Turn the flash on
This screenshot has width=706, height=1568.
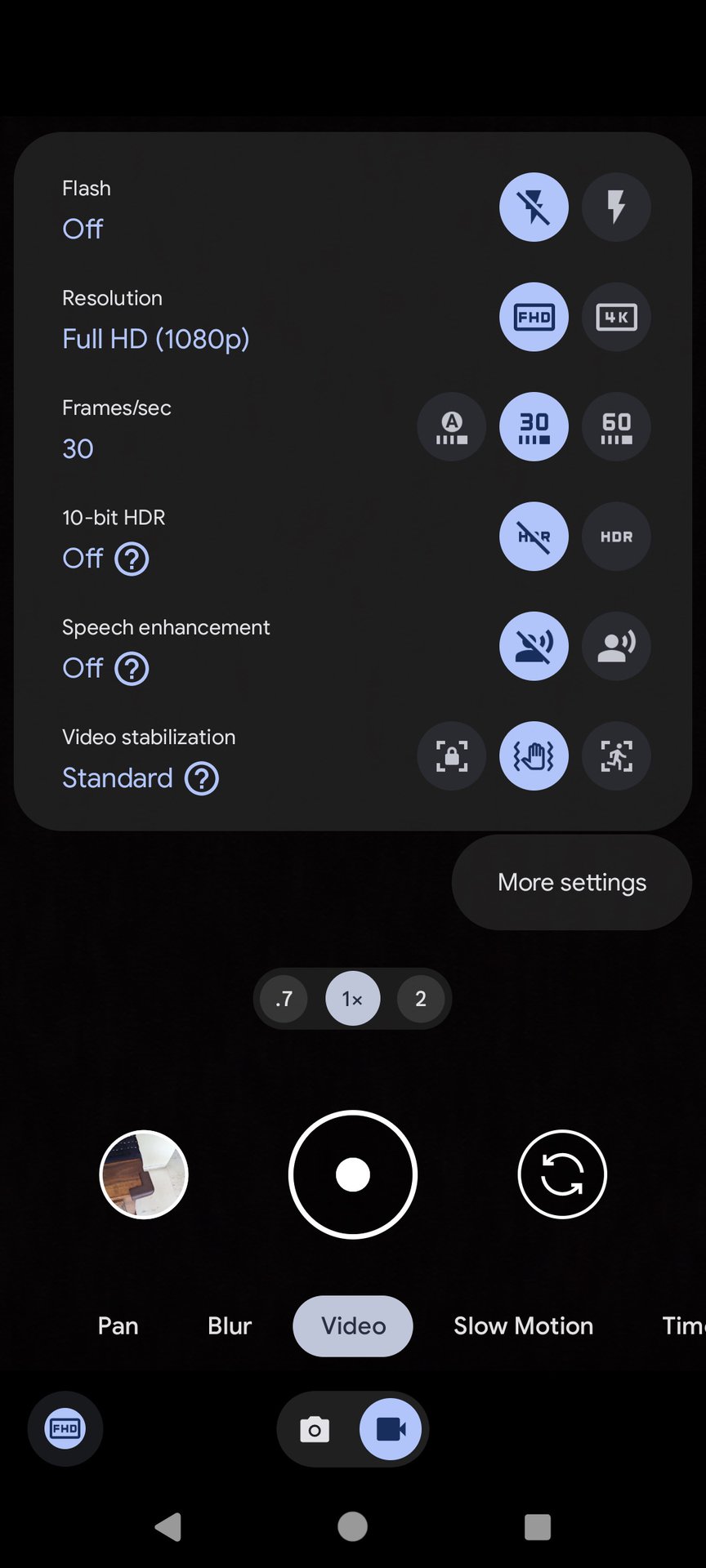tap(616, 207)
